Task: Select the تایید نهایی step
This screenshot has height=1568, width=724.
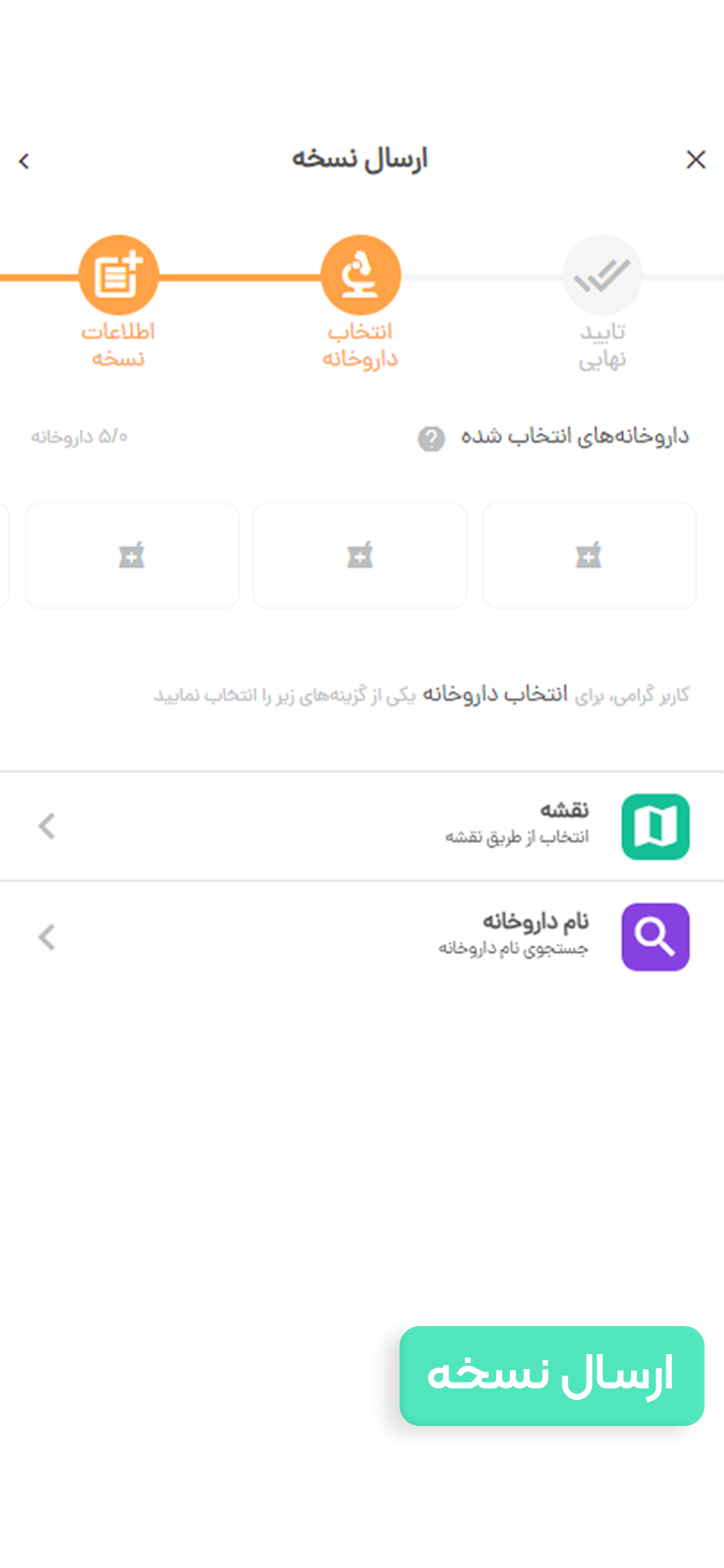Action: click(602, 276)
